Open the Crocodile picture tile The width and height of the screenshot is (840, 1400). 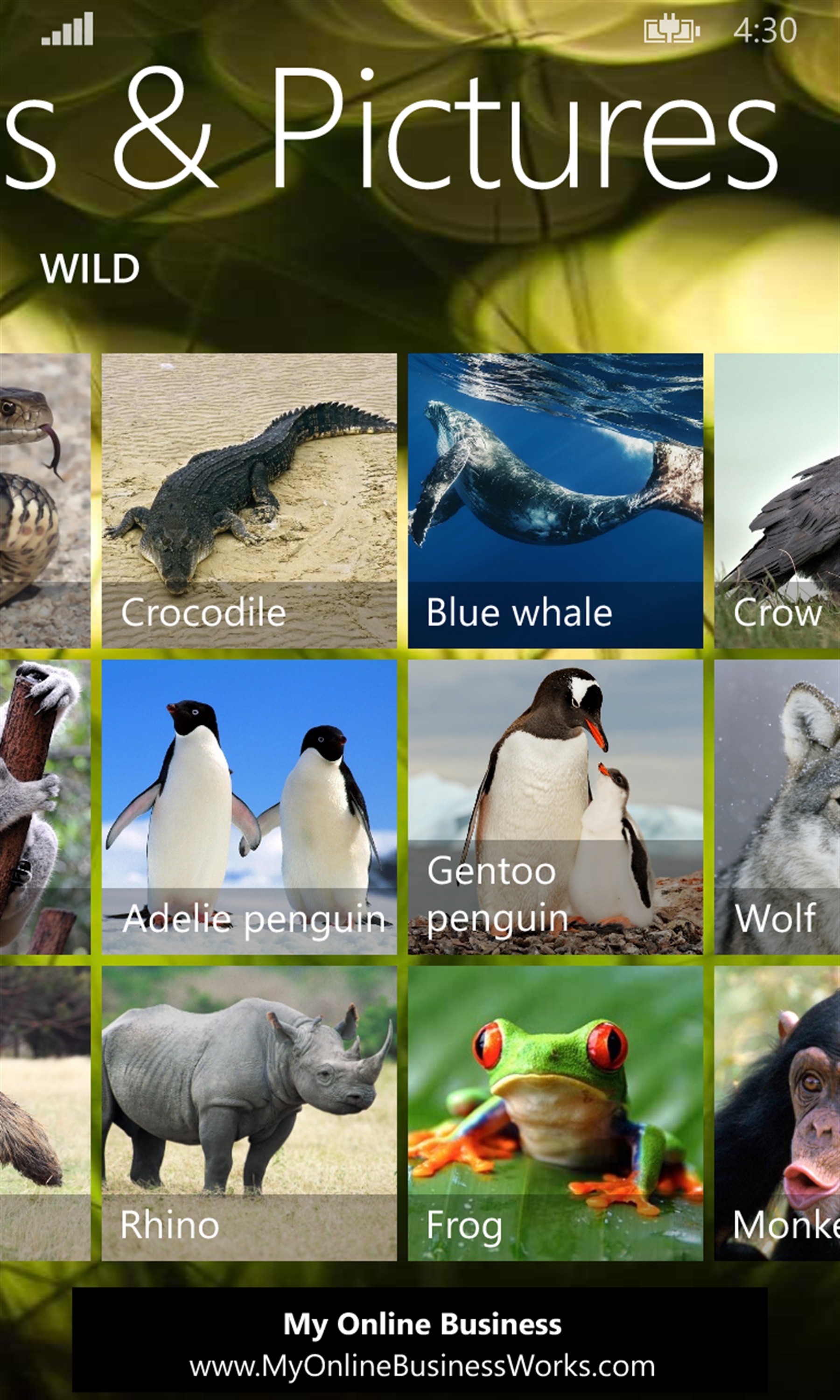coord(249,501)
